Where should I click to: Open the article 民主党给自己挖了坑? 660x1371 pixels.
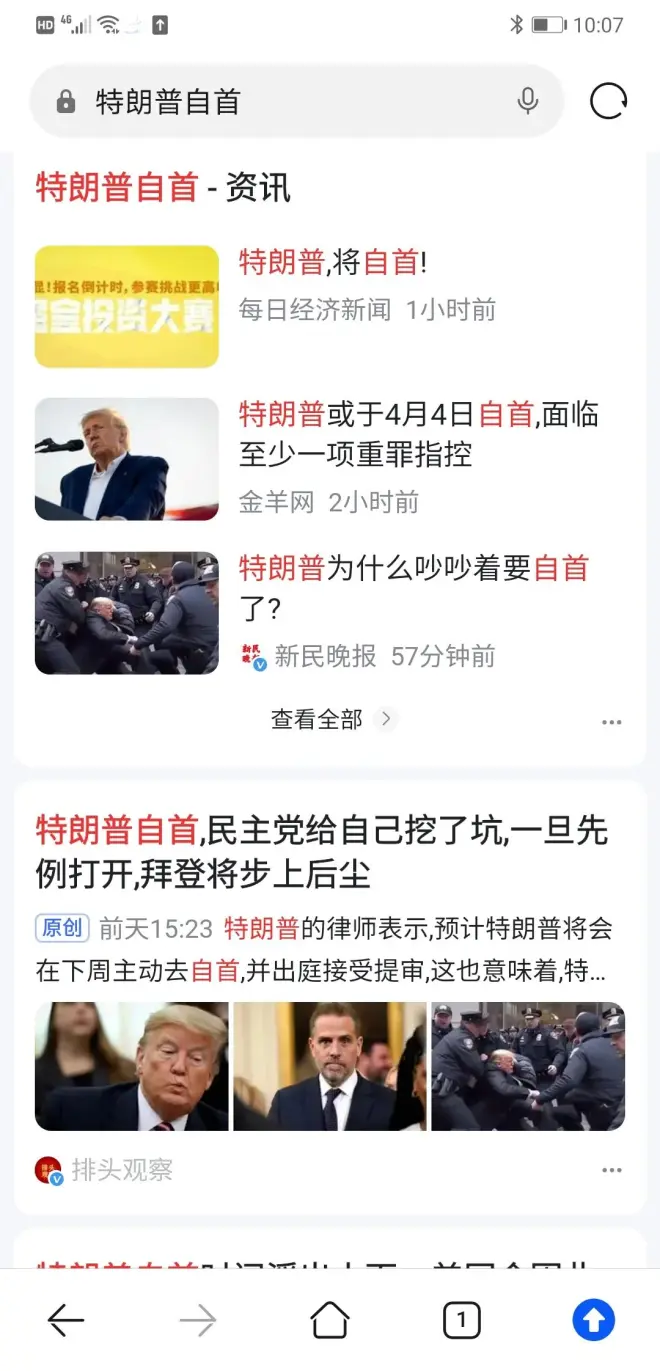point(321,850)
